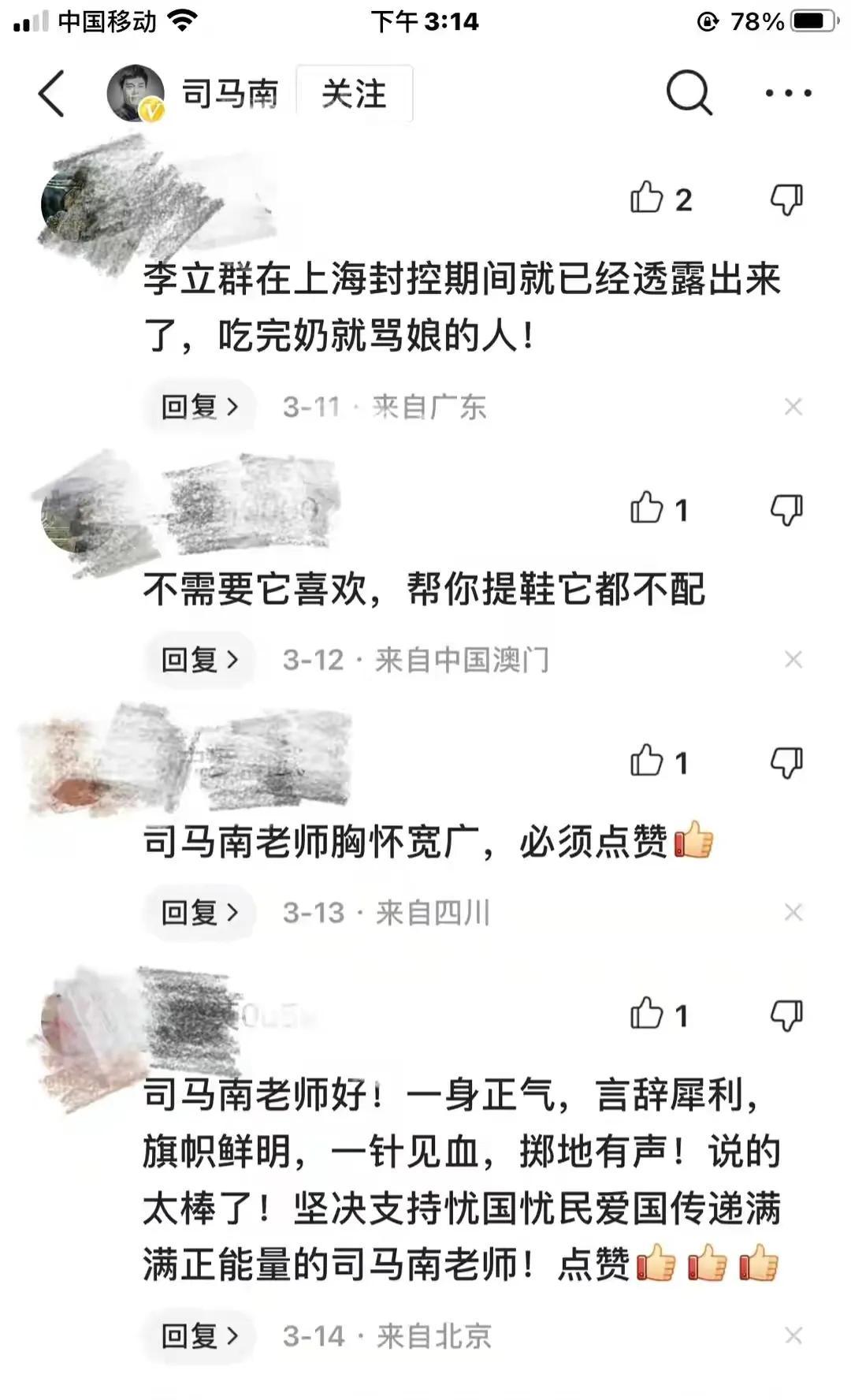Tap the 关注 follow button
The height and width of the screenshot is (1400, 851).
tap(354, 92)
